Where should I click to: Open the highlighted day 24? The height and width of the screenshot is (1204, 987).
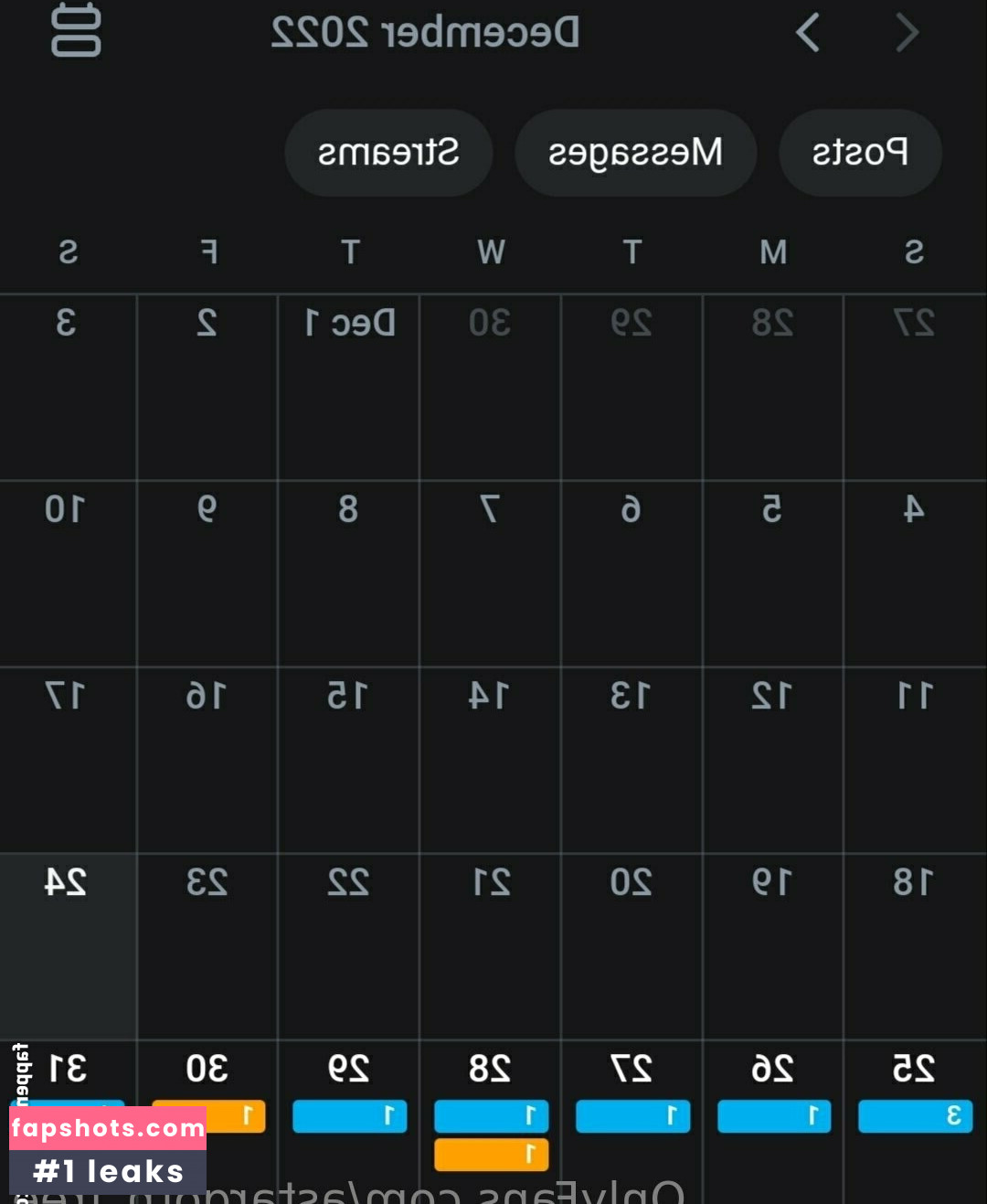68,945
